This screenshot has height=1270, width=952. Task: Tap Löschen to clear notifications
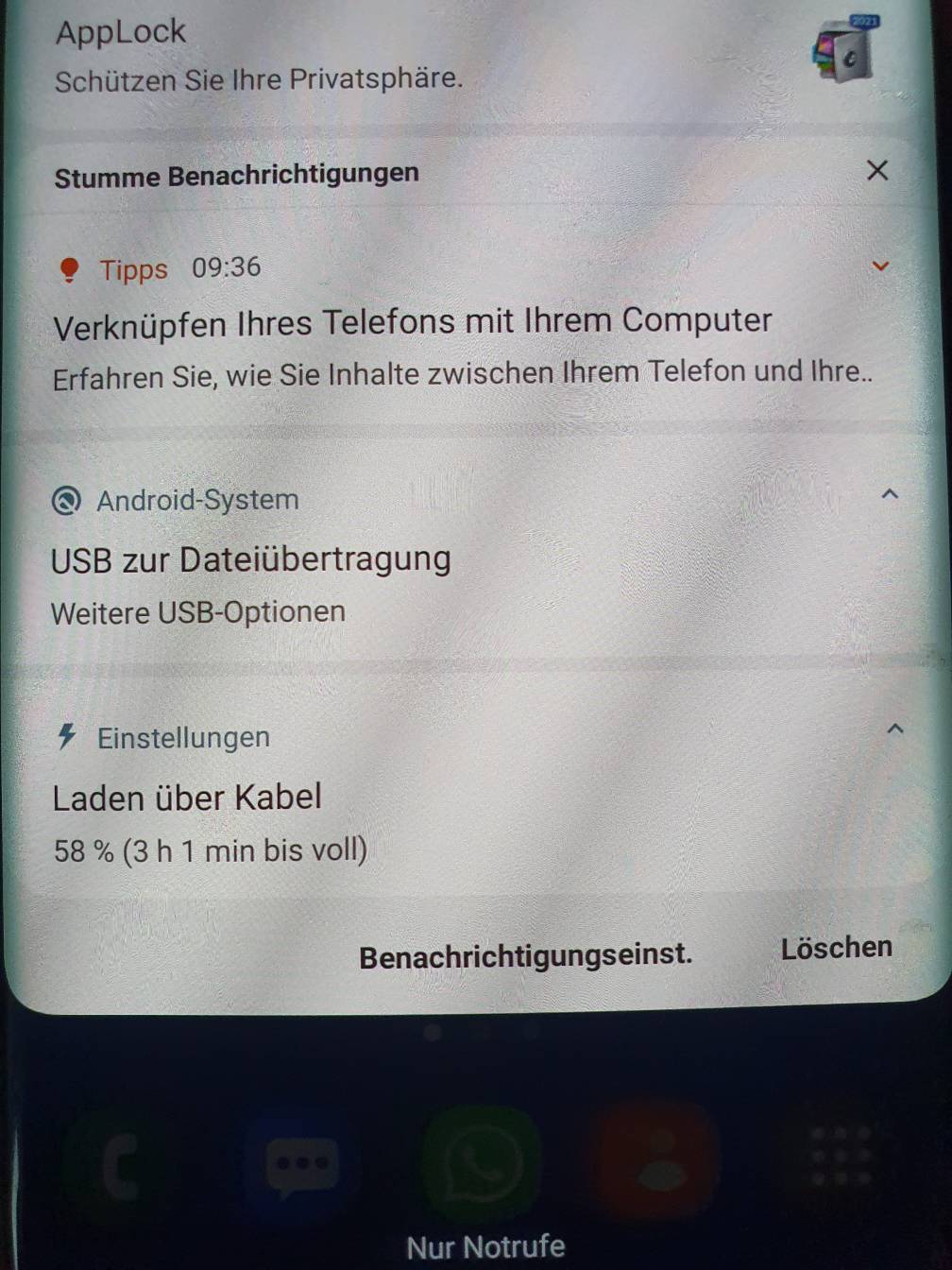pos(836,948)
